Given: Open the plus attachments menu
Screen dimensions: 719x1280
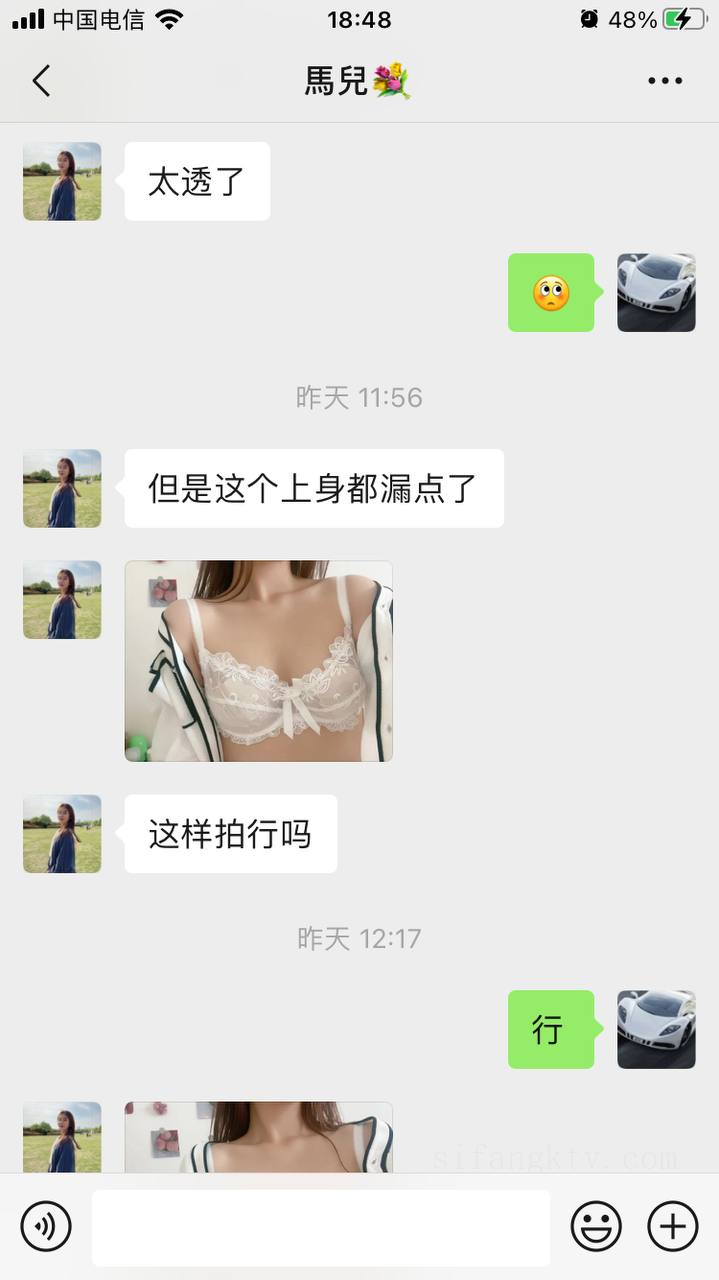Looking at the screenshot, I should 672,1226.
